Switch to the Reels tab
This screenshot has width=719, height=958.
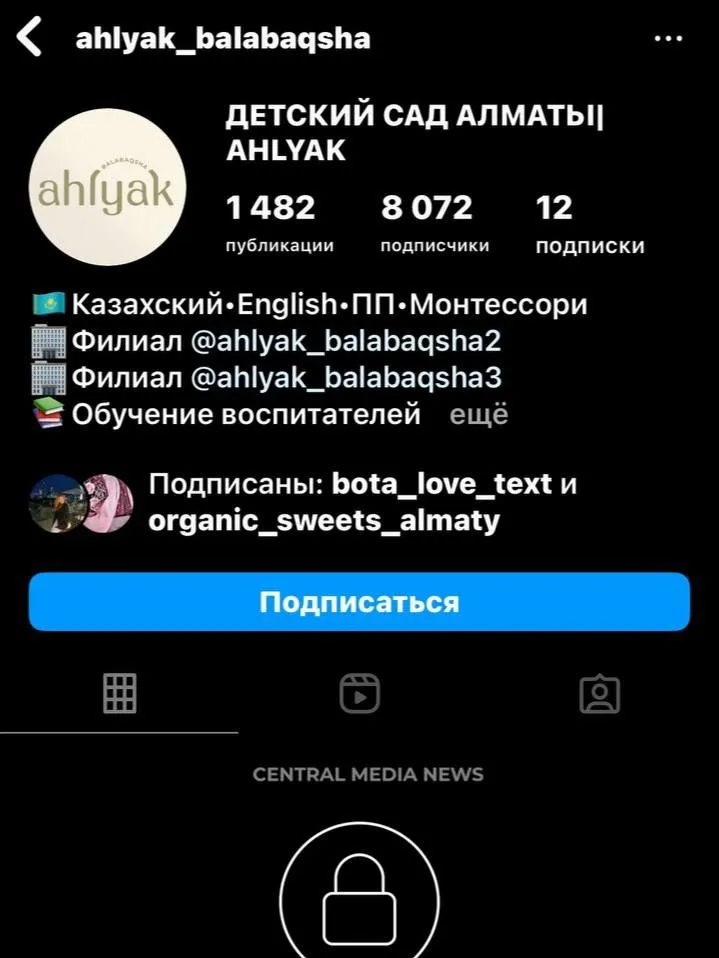[x=359, y=693]
